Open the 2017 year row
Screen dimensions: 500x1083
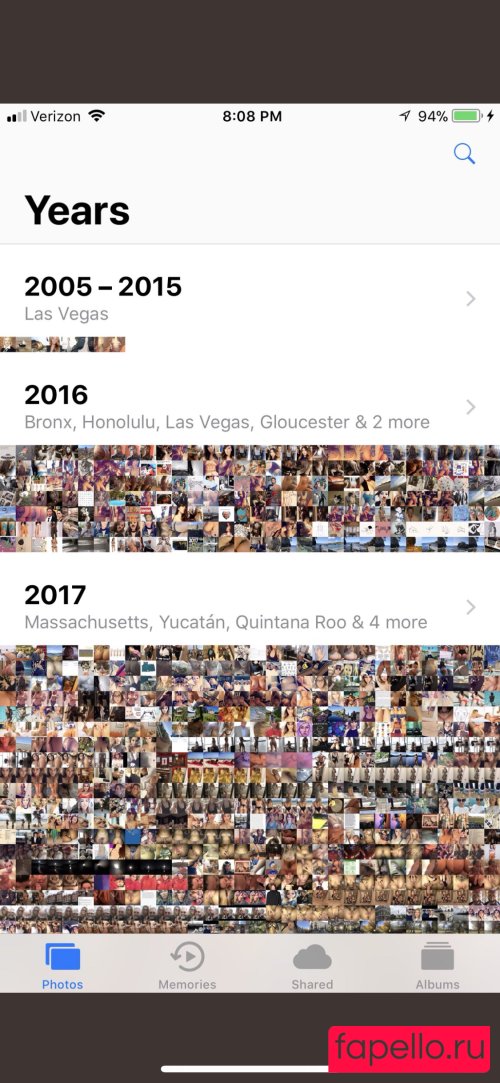tap(250, 606)
